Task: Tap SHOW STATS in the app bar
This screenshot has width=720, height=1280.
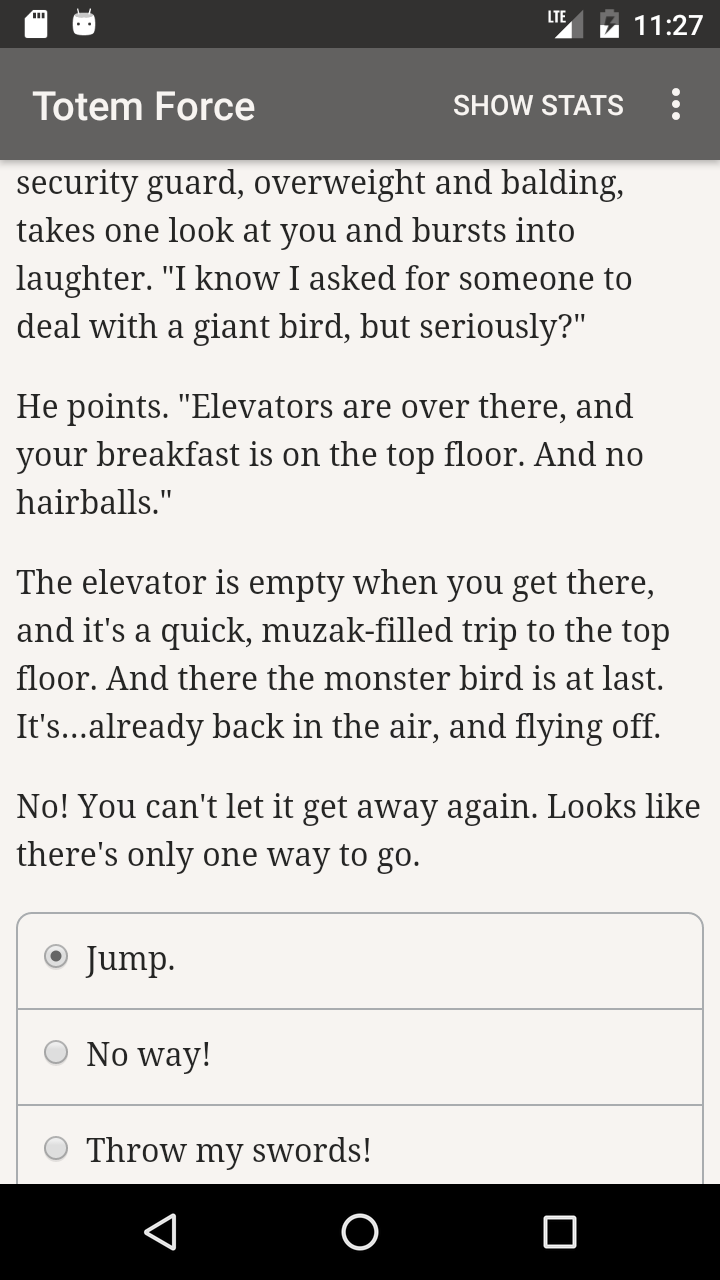Action: 538,105
